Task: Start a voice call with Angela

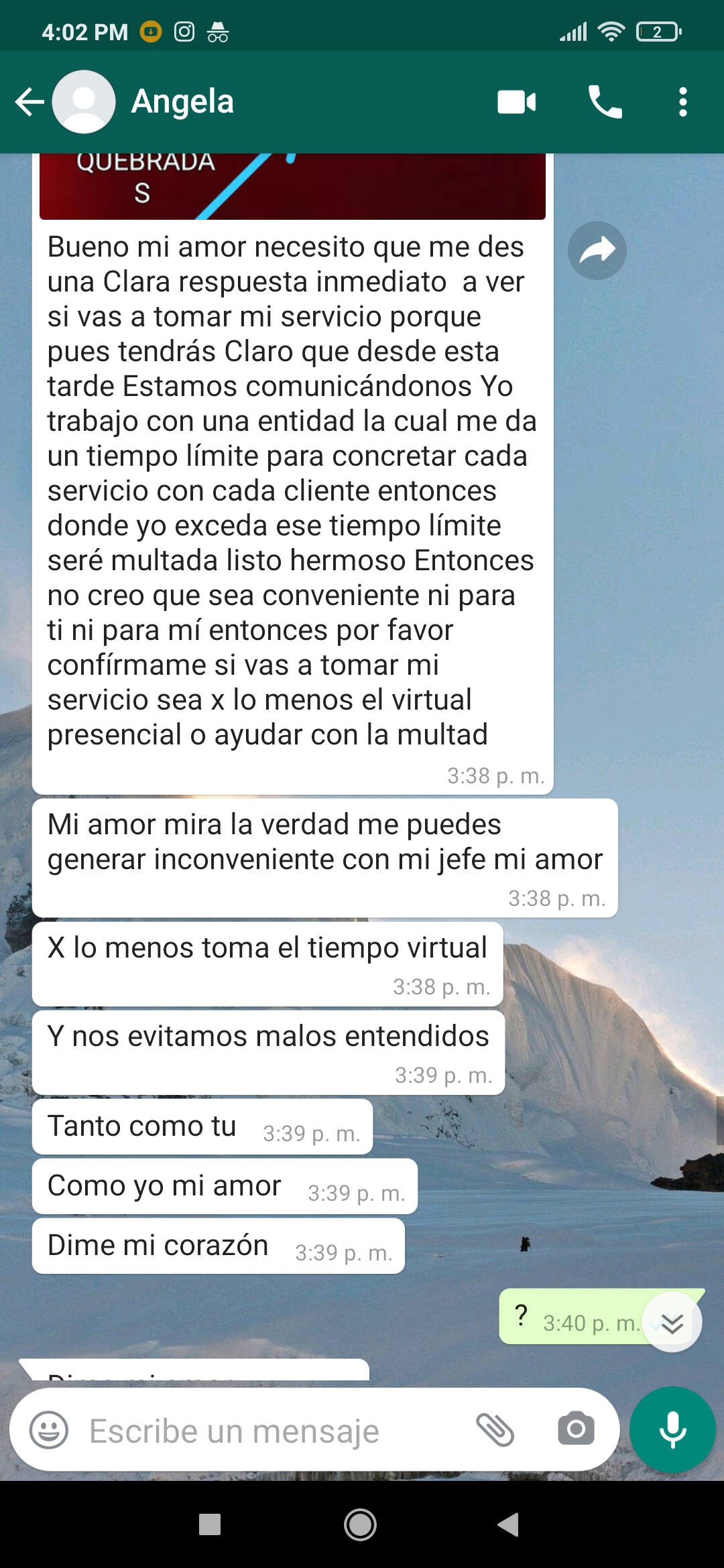Action: (x=605, y=102)
